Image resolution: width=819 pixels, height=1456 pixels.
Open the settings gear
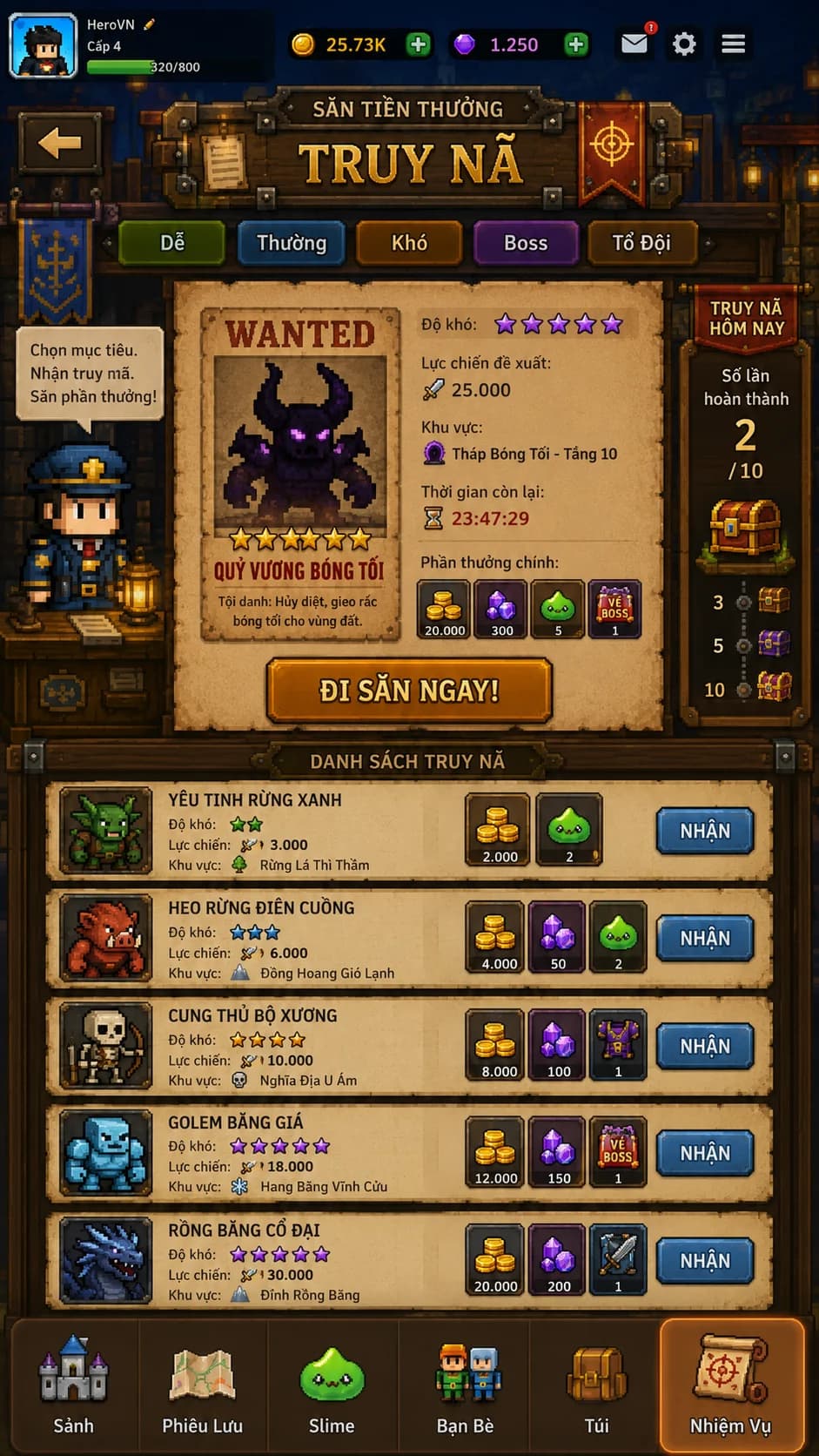[685, 44]
